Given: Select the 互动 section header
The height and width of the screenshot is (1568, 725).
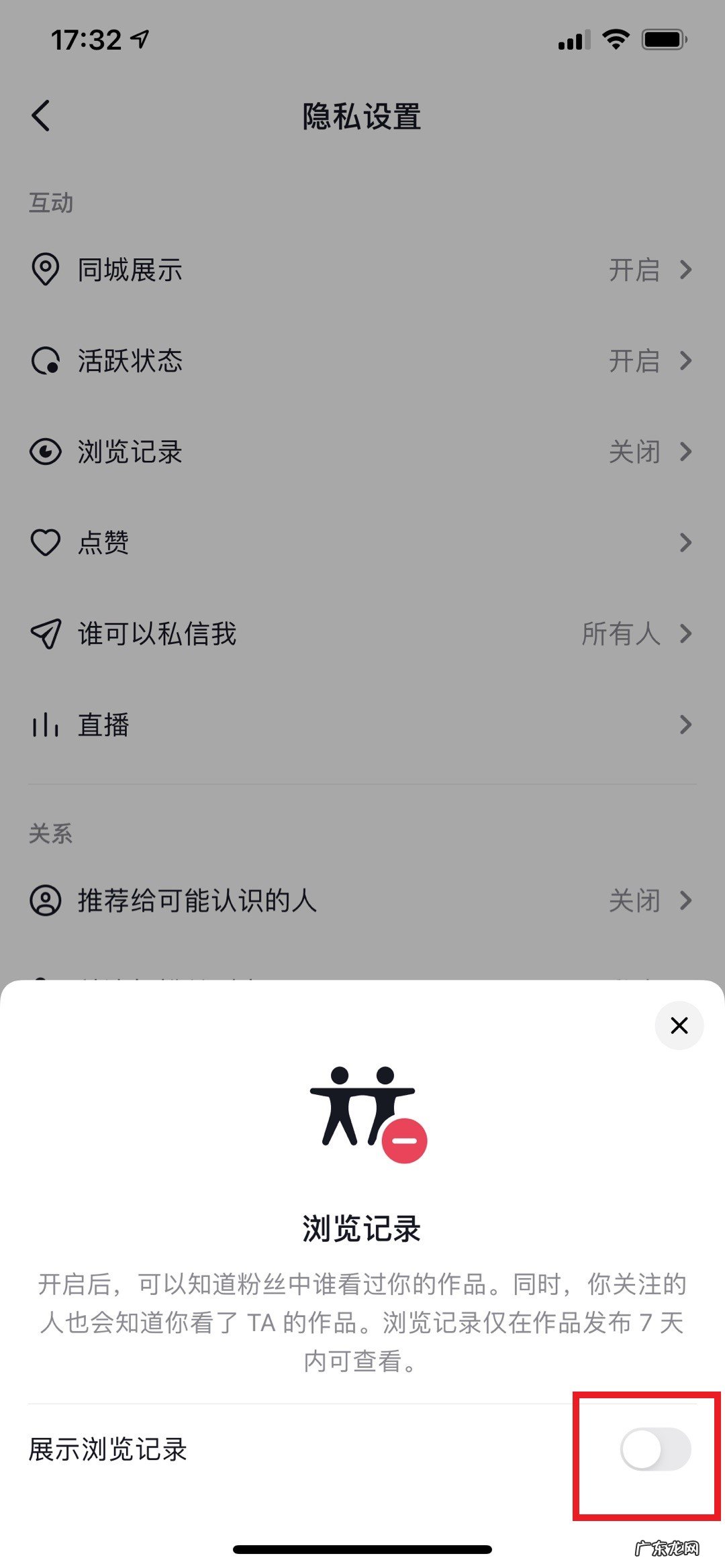Looking at the screenshot, I should point(50,203).
